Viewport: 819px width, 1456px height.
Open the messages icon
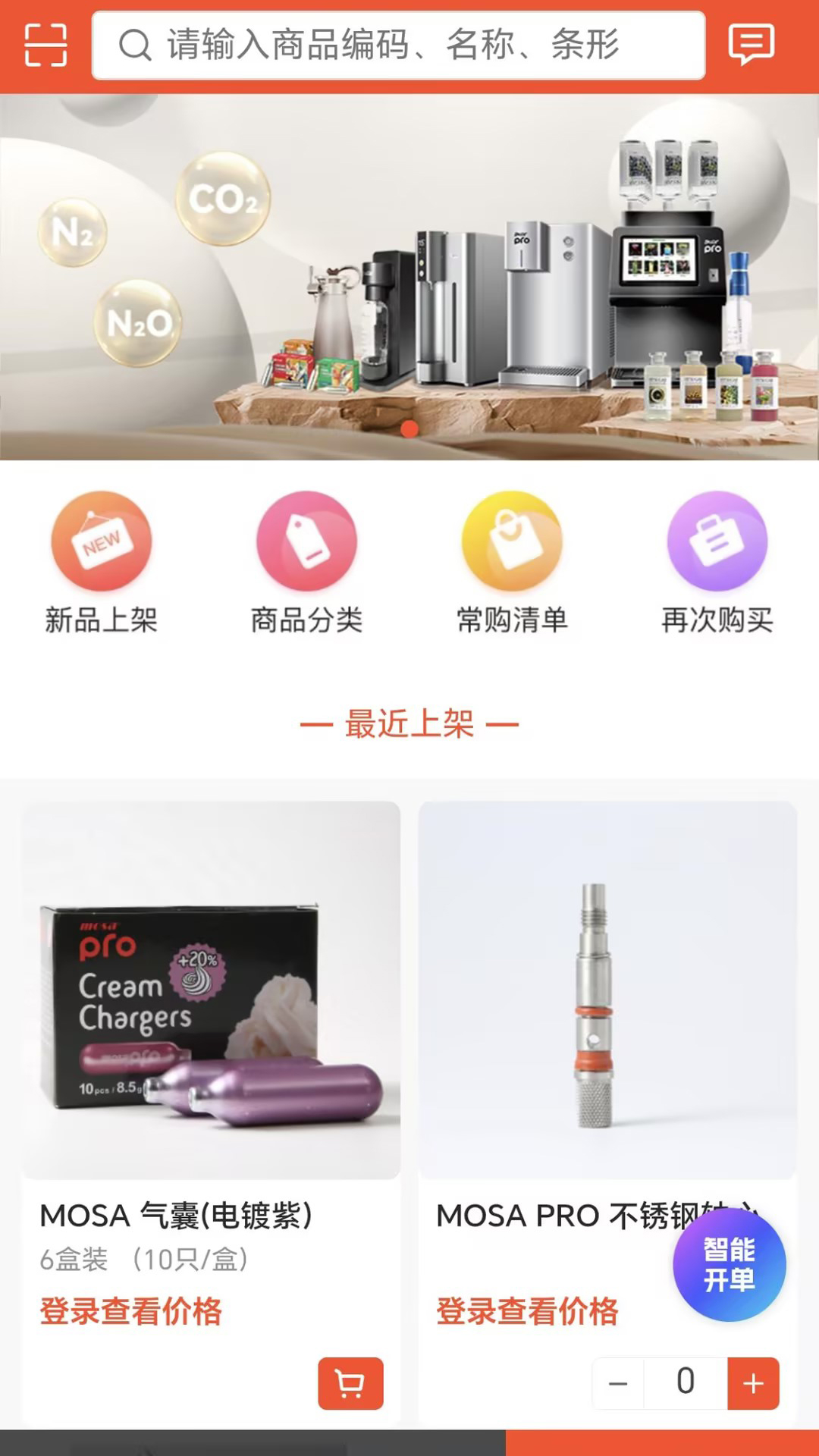pyautogui.click(x=751, y=44)
